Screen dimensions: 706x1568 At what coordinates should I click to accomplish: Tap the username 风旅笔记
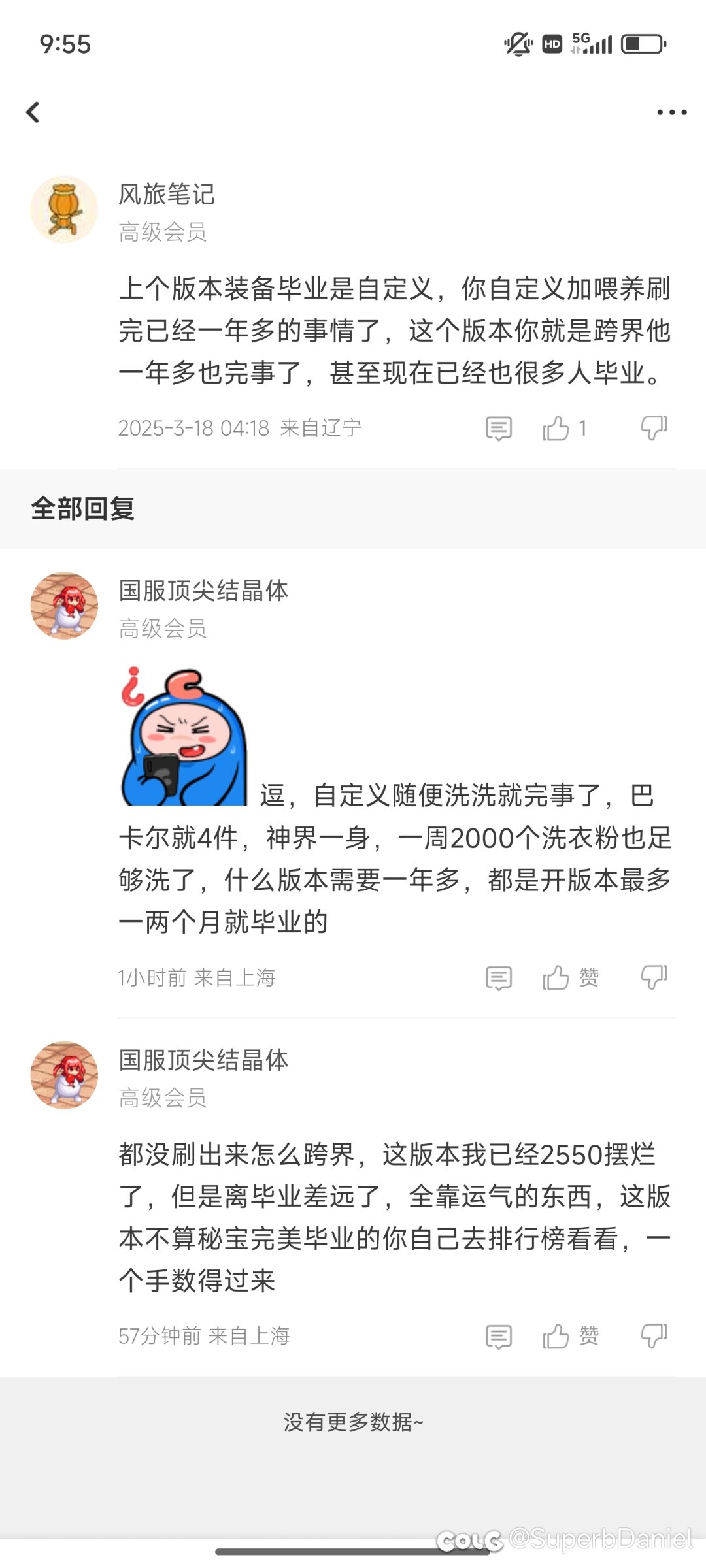167,194
